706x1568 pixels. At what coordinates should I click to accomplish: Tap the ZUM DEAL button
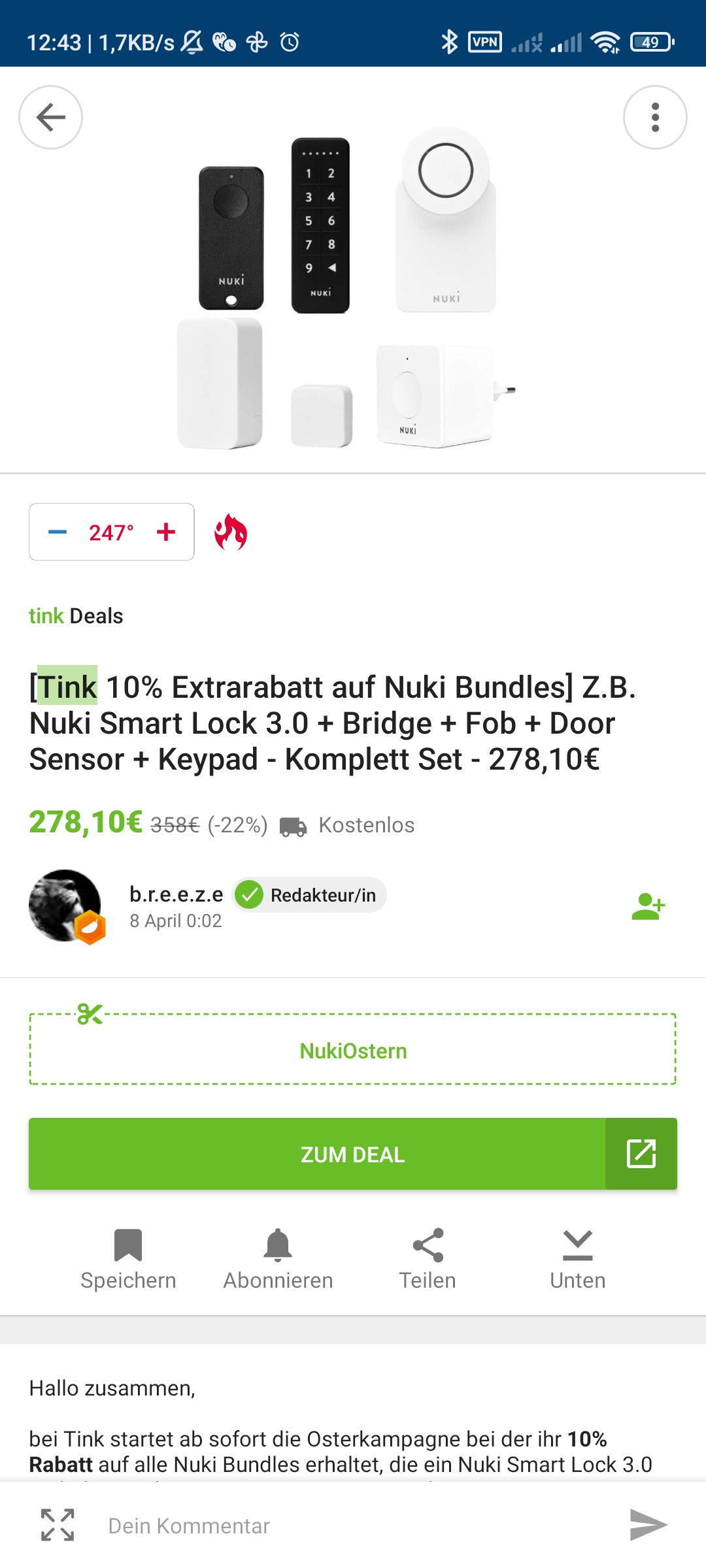click(x=353, y=1154)
